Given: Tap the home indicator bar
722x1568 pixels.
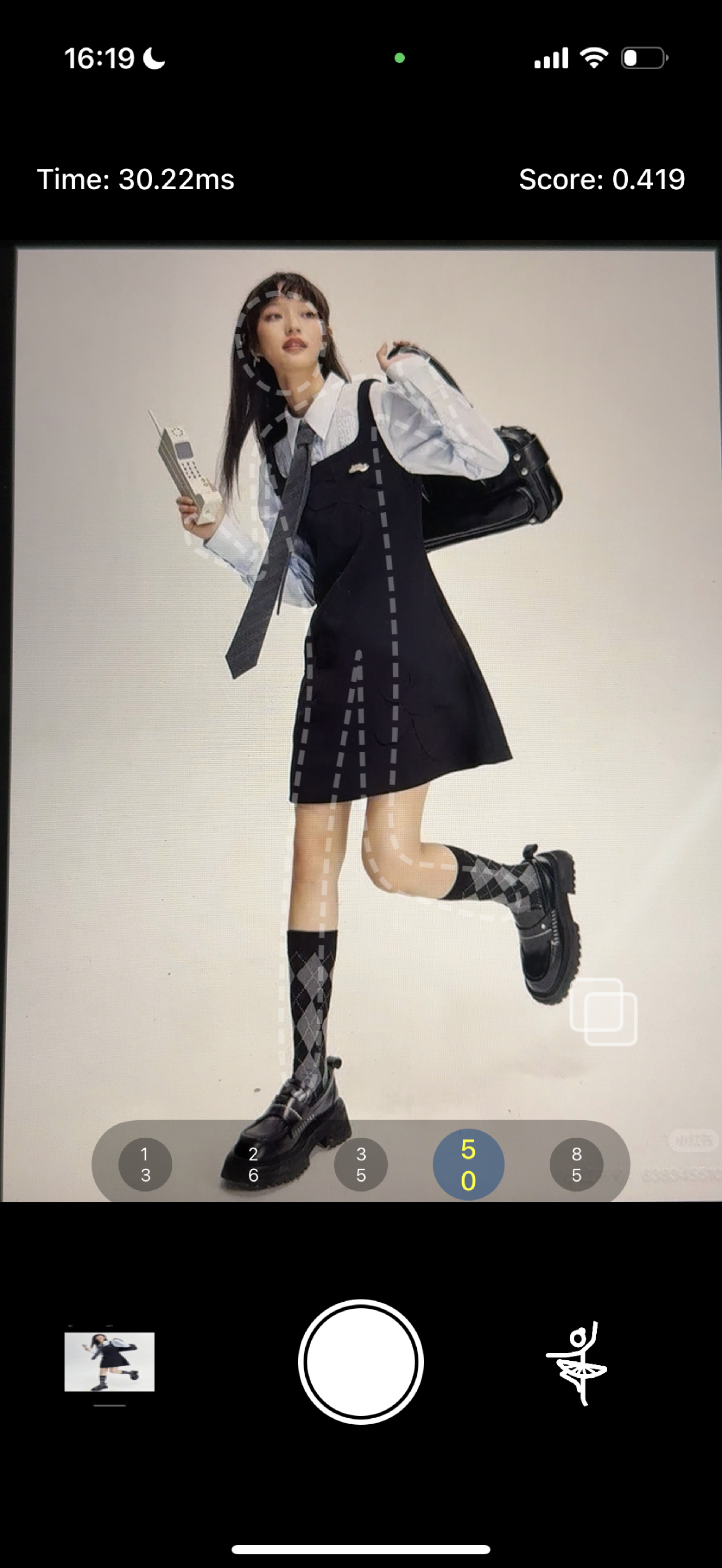Looking at the screenshot, I should tap(361, 1548).
